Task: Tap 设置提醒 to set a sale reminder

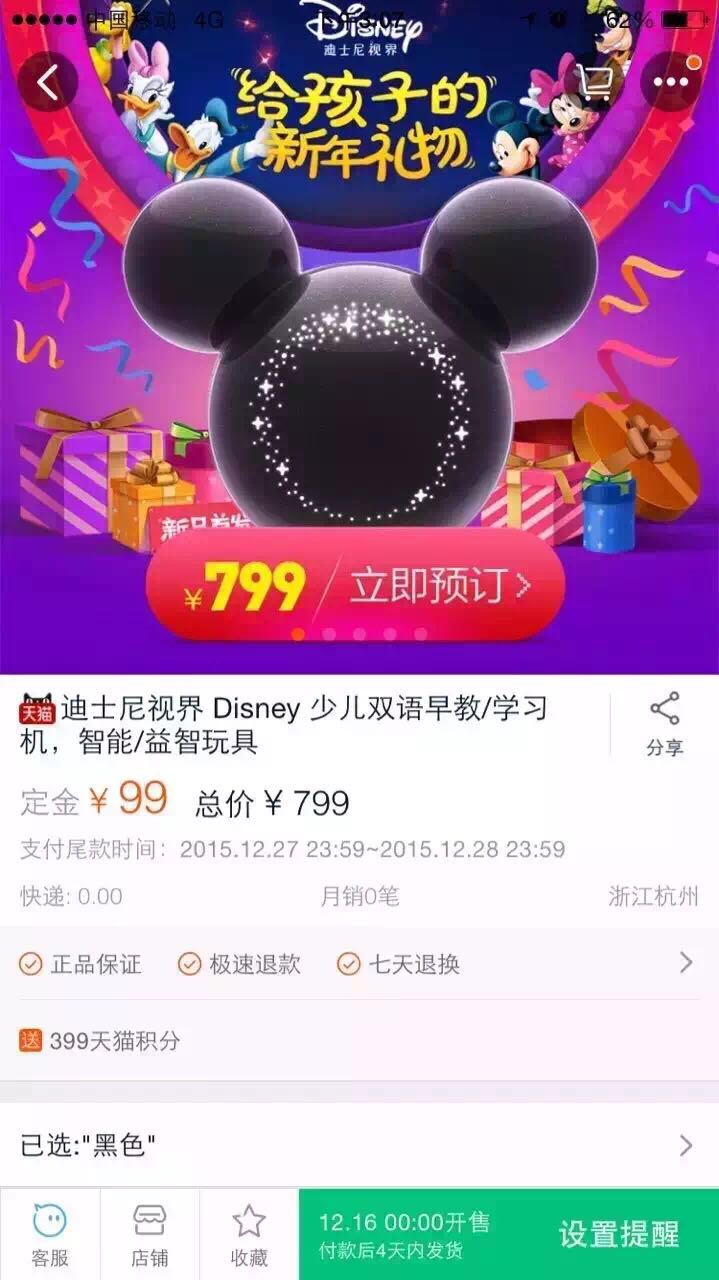Action: [x=618, y=1234]
